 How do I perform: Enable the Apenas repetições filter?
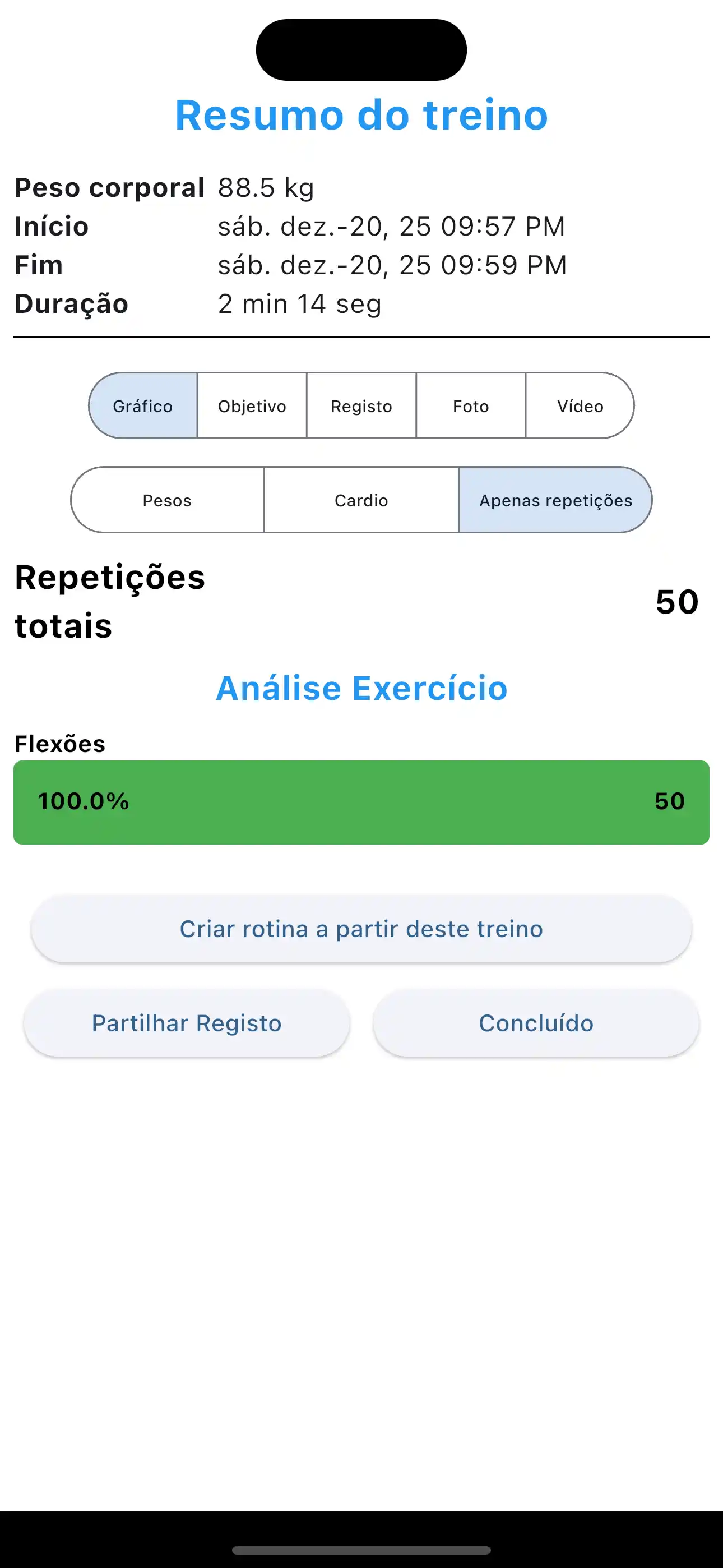[x=555, y=500]
